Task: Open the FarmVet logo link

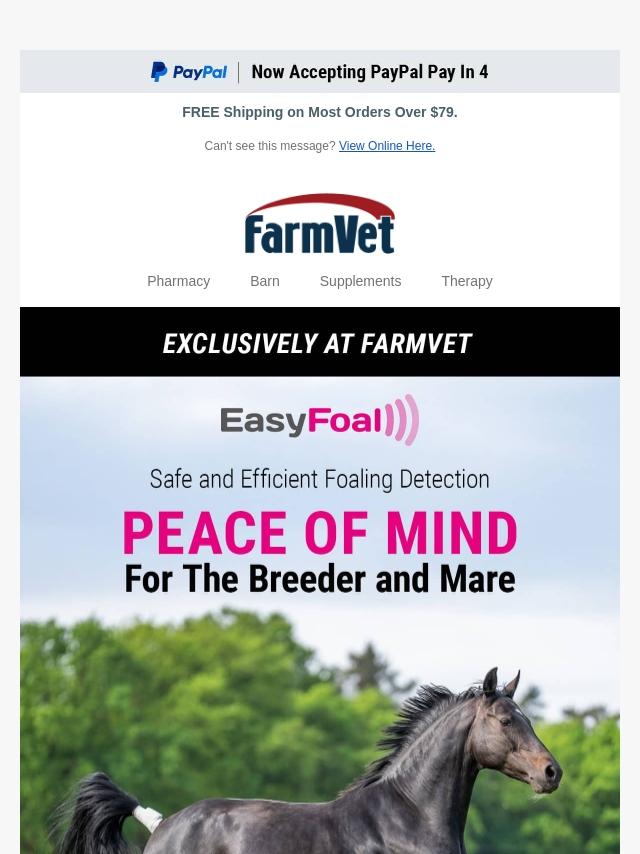Action: tap(320, 223)
